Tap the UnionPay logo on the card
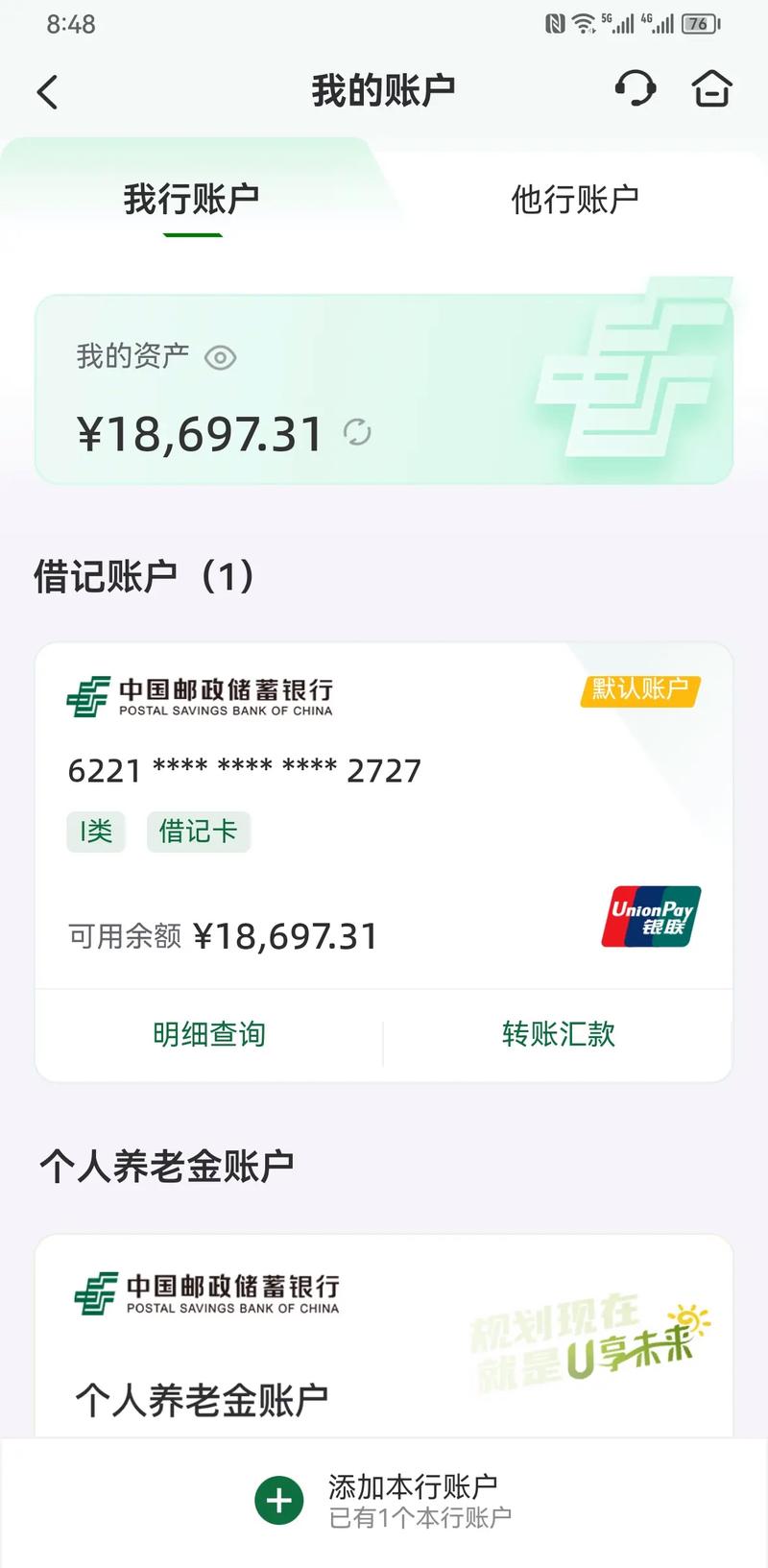768x1568 pixels. pyautogui.click(x=651, y=915)
